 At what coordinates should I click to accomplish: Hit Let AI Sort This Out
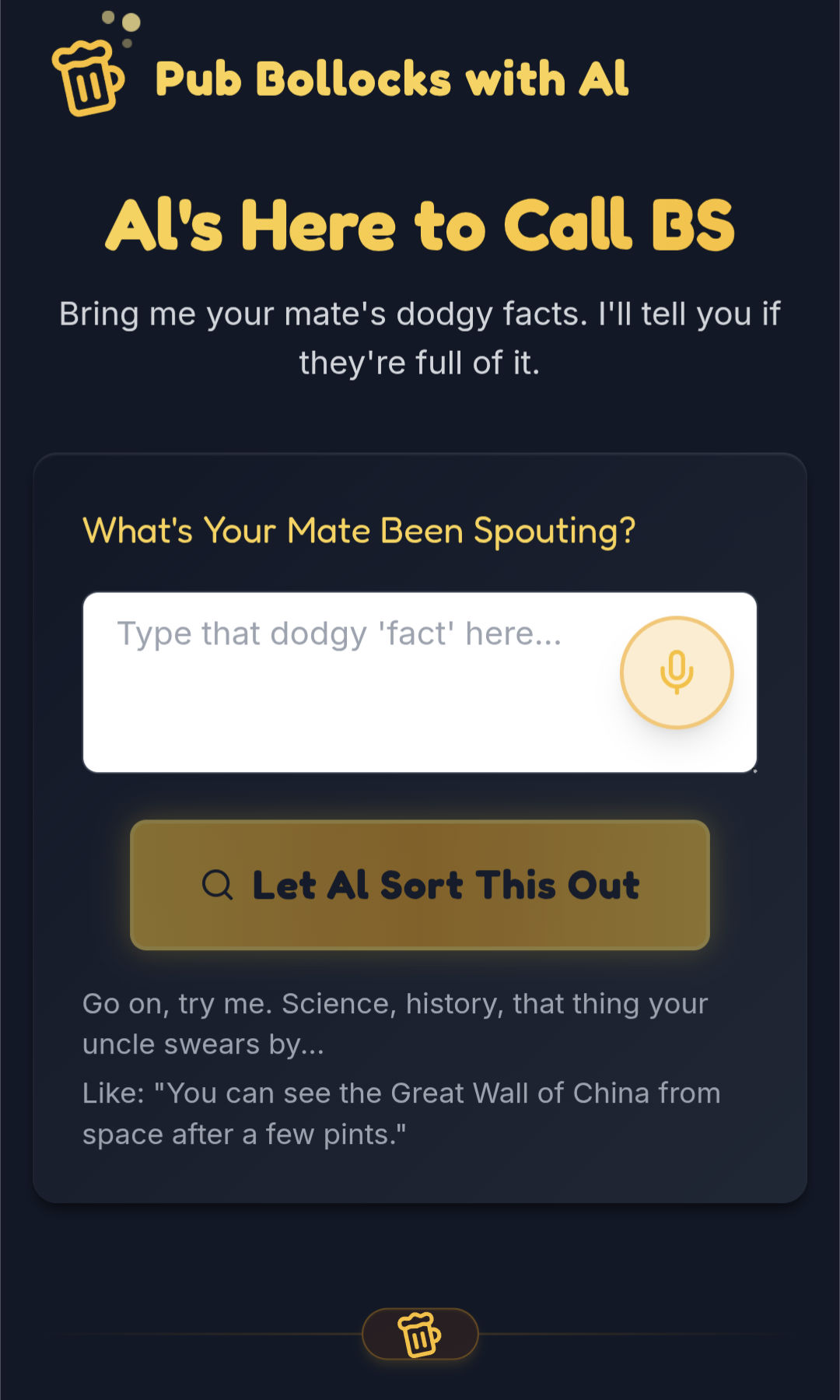coord(420,885)
